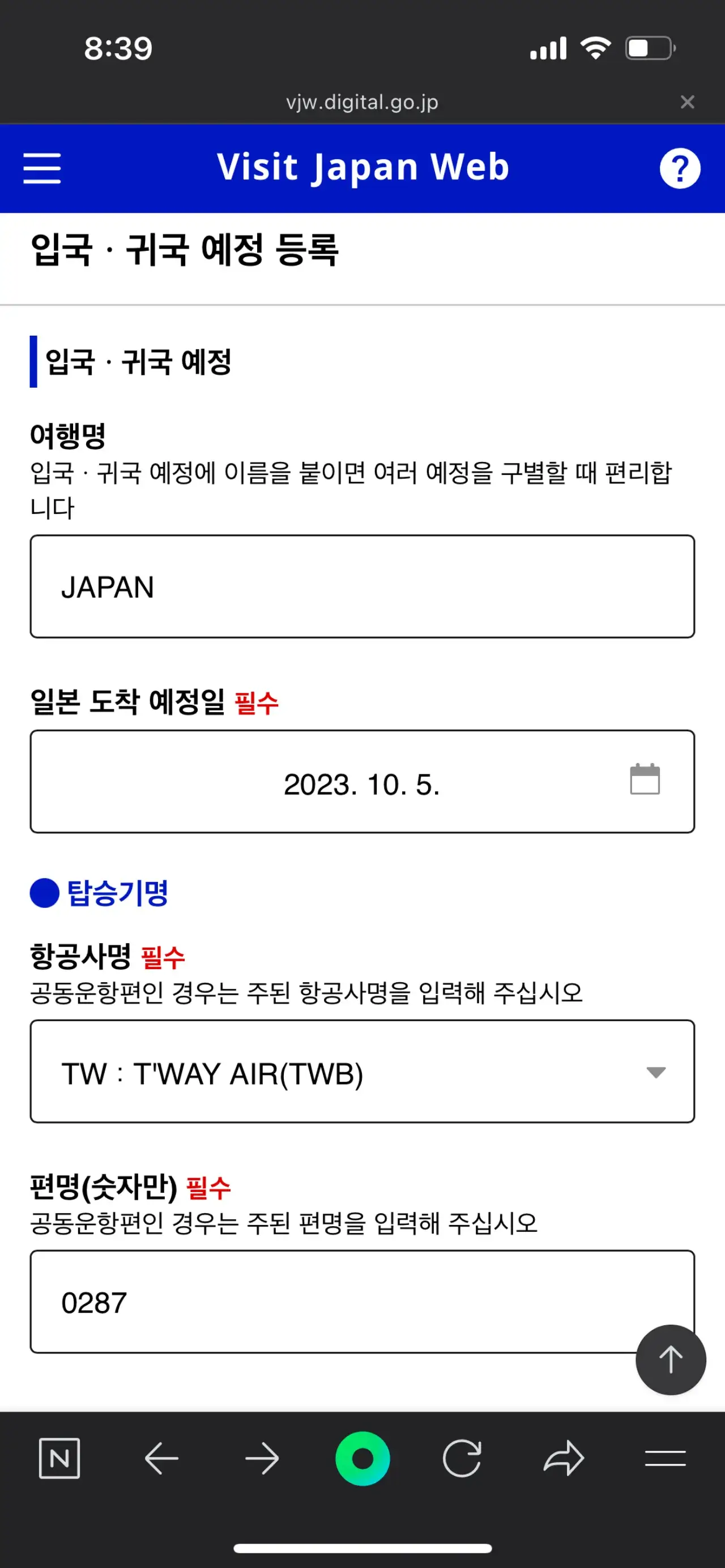Viewport: 725px width, 1568px height.
Task: Share this page
Action: (564, 1458)
